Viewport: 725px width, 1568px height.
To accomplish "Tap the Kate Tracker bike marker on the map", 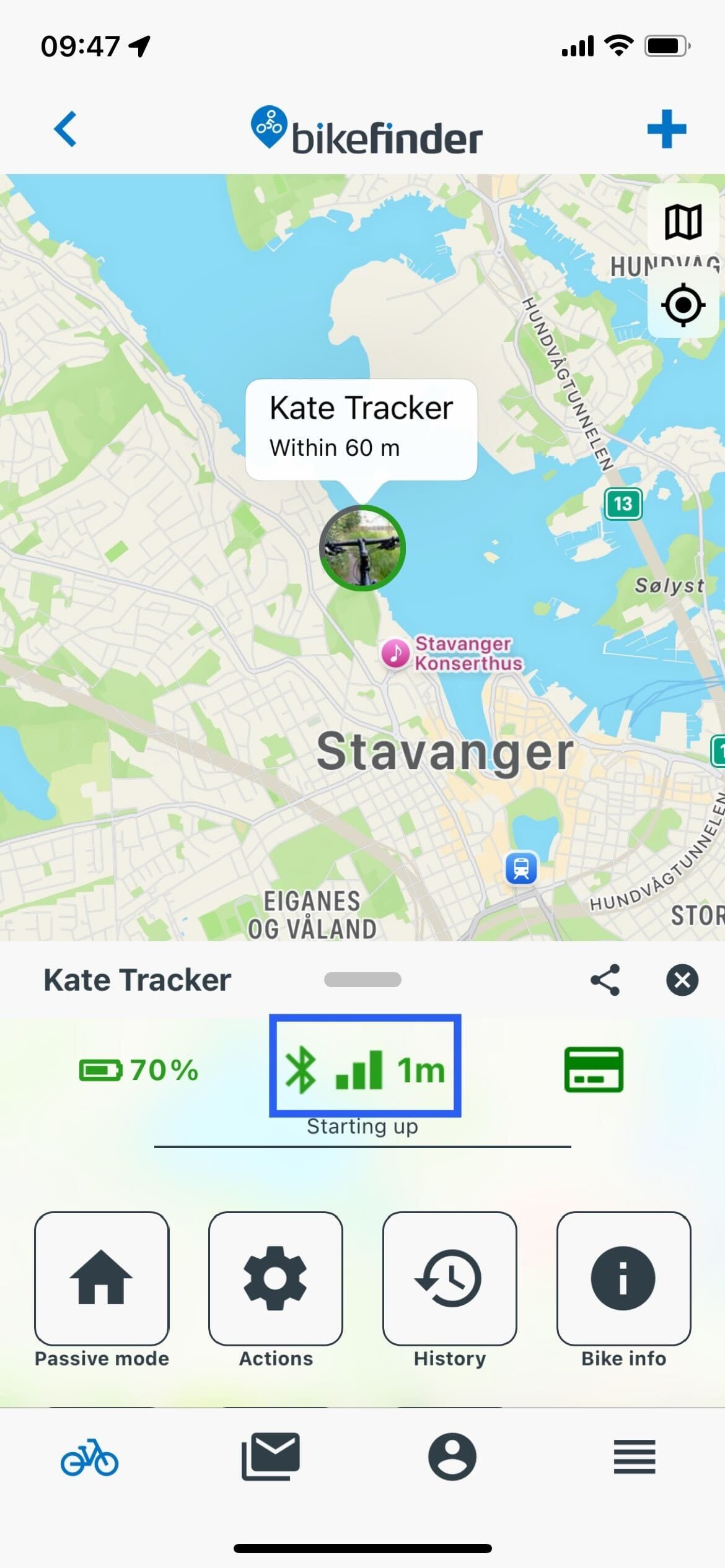I will [362, 548].
